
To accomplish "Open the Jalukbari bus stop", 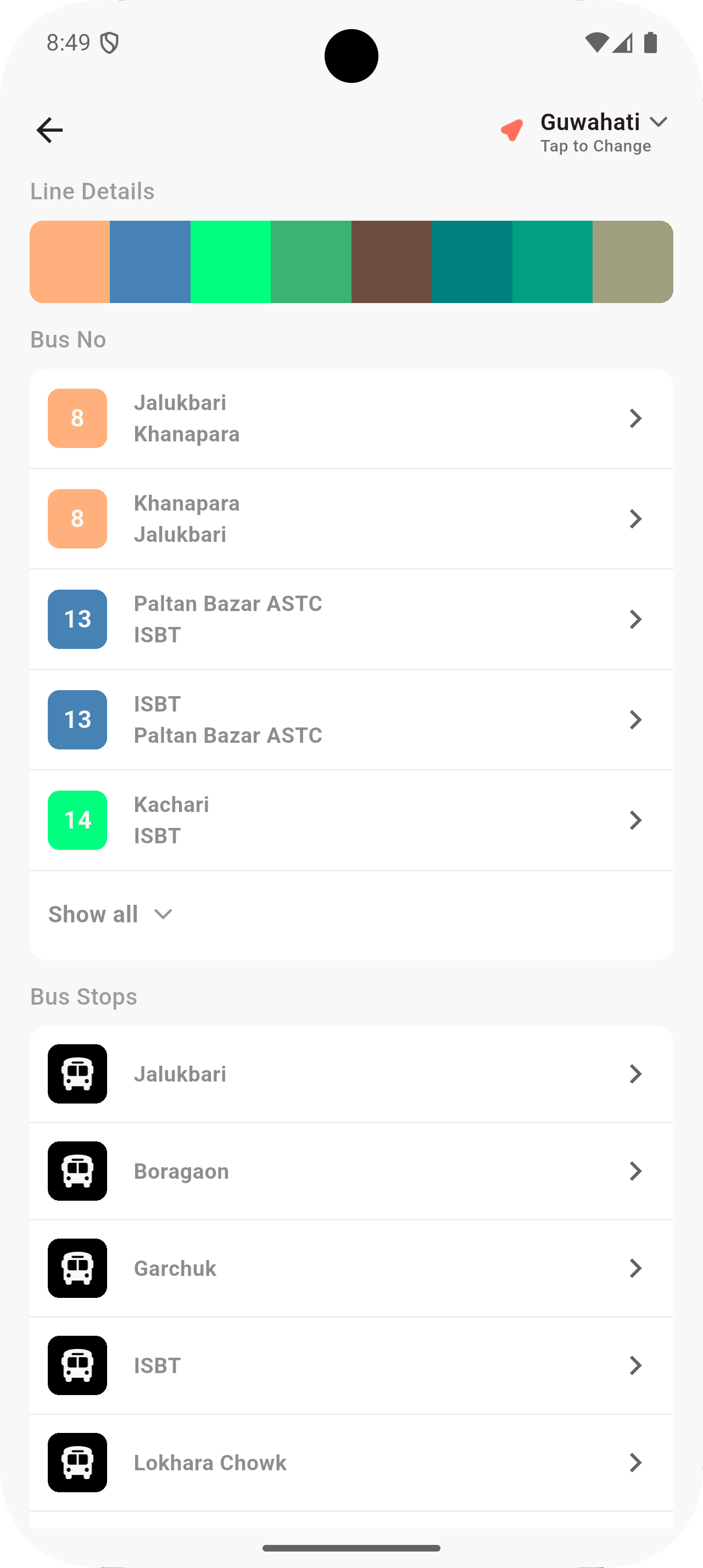I will pos(351,1074).
